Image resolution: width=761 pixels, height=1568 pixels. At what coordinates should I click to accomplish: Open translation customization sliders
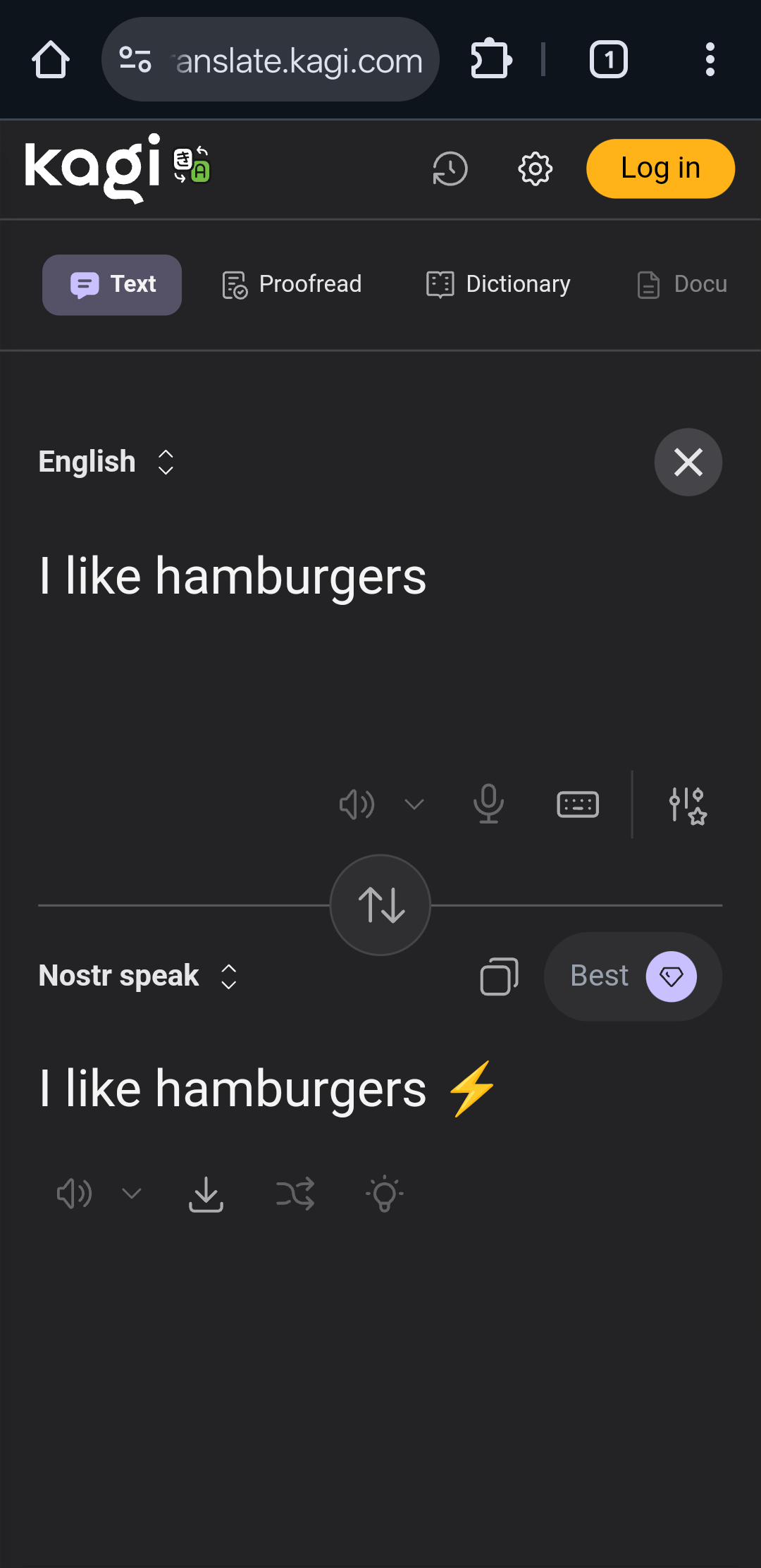687,804
